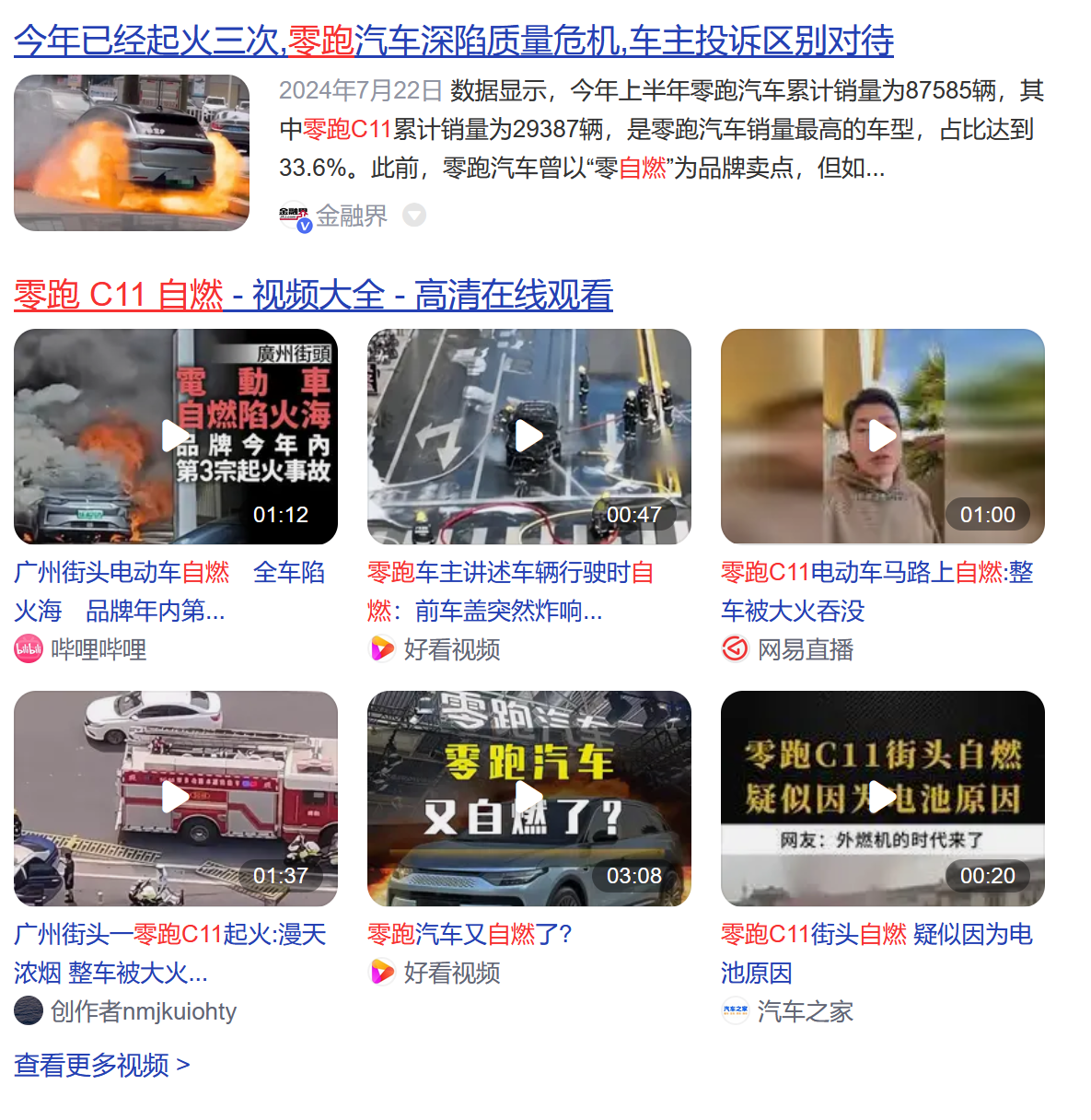
Task: Open title 零跑车主讲述车辆行驶时自燃
Action: (x=510, y=591)
